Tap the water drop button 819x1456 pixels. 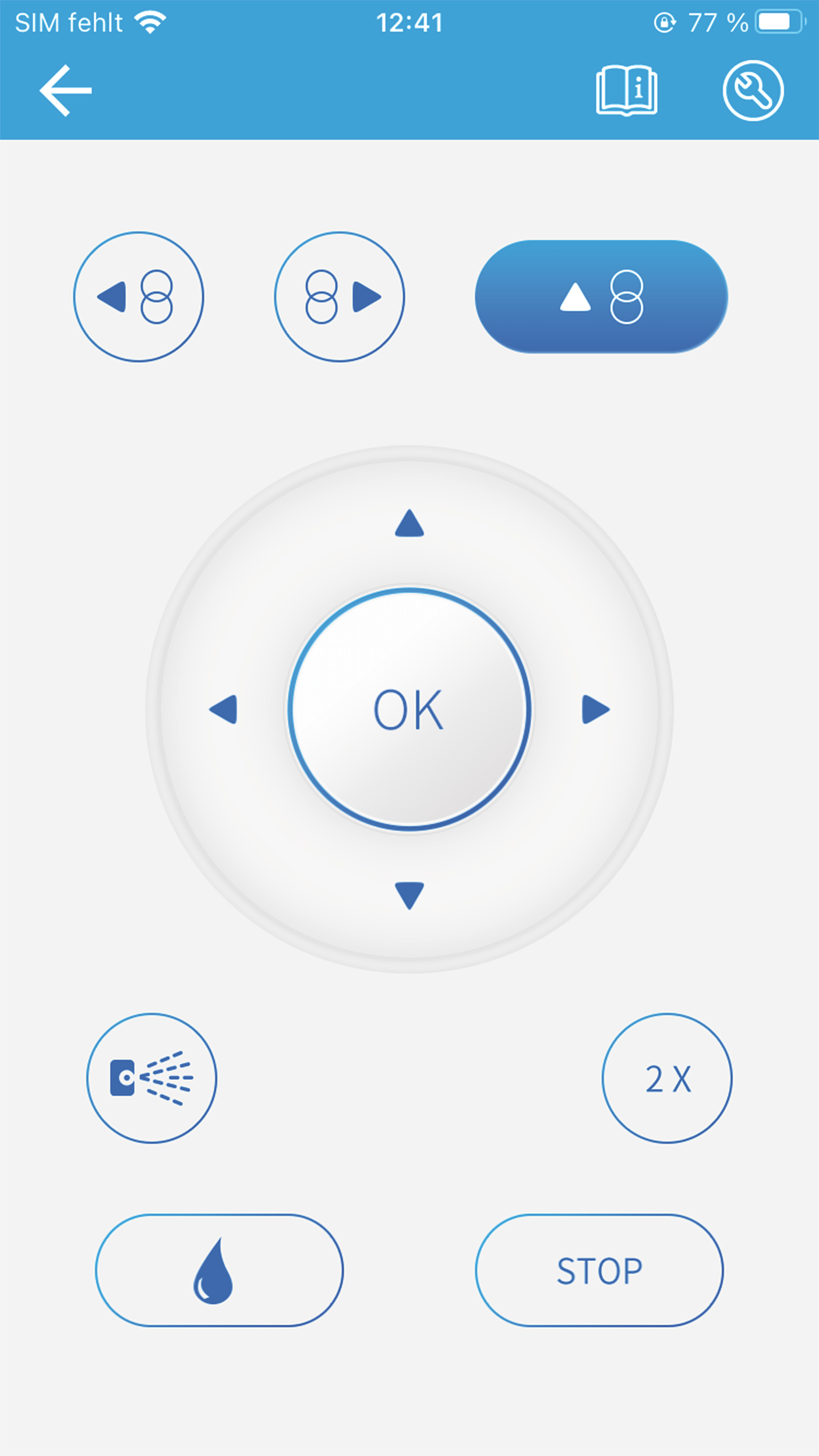tap(219, 1270)
